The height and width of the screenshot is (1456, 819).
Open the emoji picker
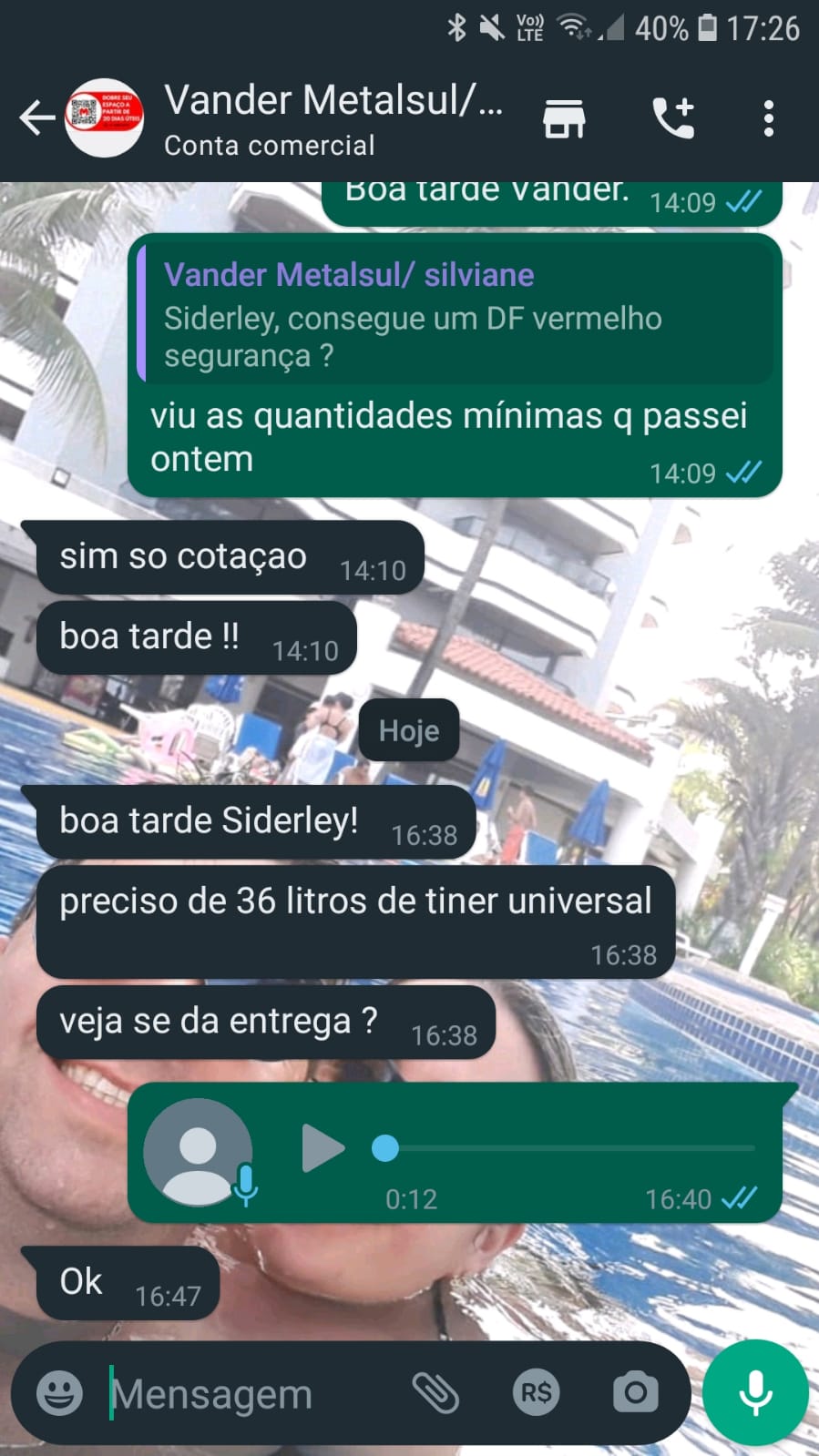tap(59, 1393)
